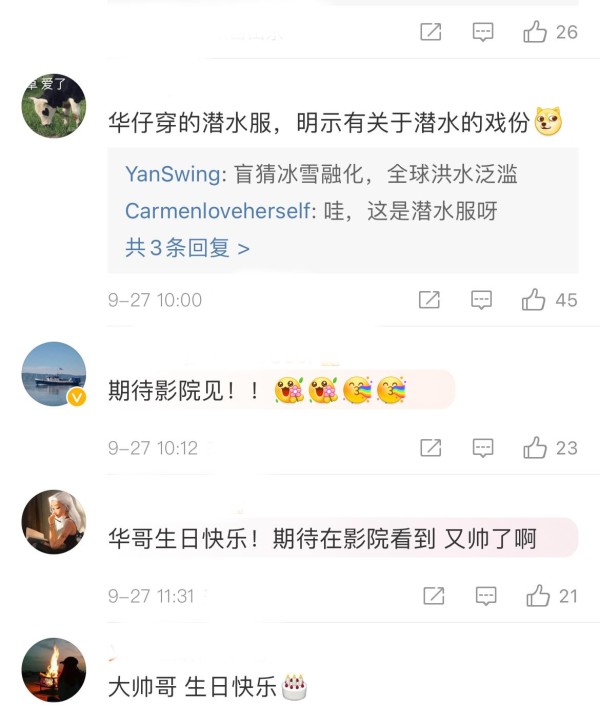Open Carmenloveherself's profile link
The width and height of the screenshot is (600, 707).
[x=219, y=211]
